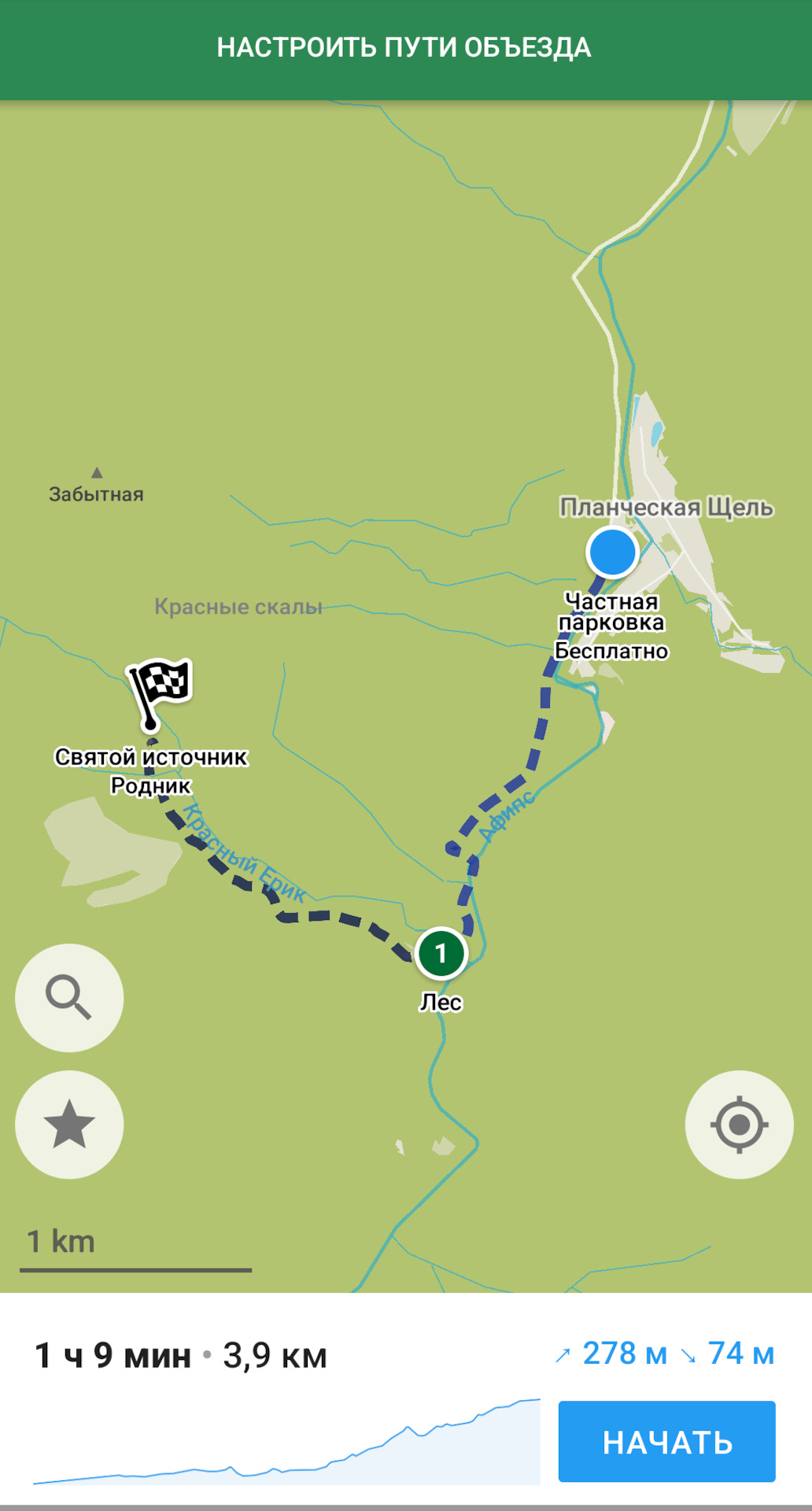Select the blue start point near Частная парковка
The image size is (812, 1511).
pyautogui.click(x=612, y=552)
